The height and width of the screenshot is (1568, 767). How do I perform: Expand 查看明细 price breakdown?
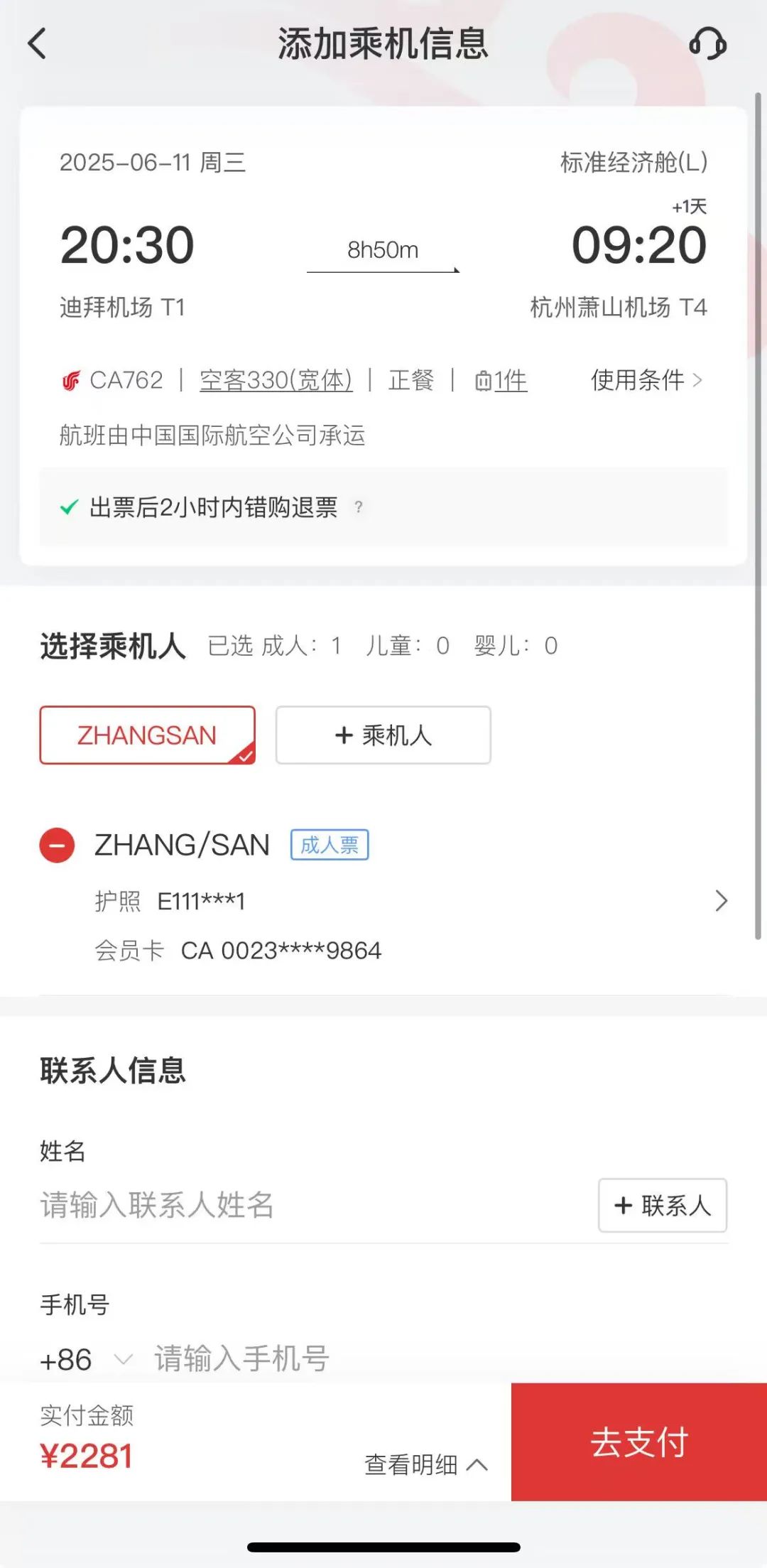[426, 1464]
